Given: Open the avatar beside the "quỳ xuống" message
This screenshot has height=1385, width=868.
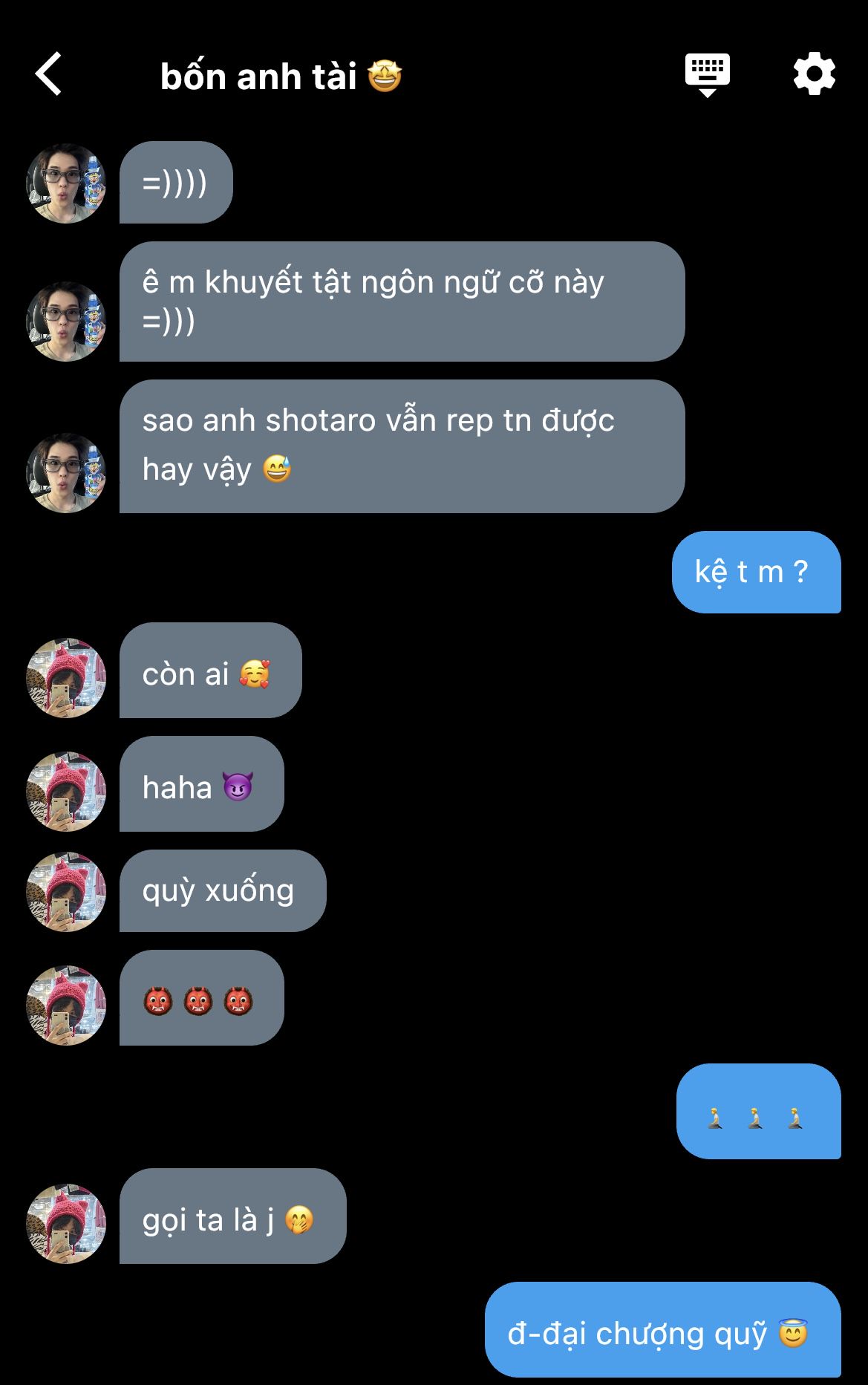Looking at the screenshot, I should coord(66,891).
